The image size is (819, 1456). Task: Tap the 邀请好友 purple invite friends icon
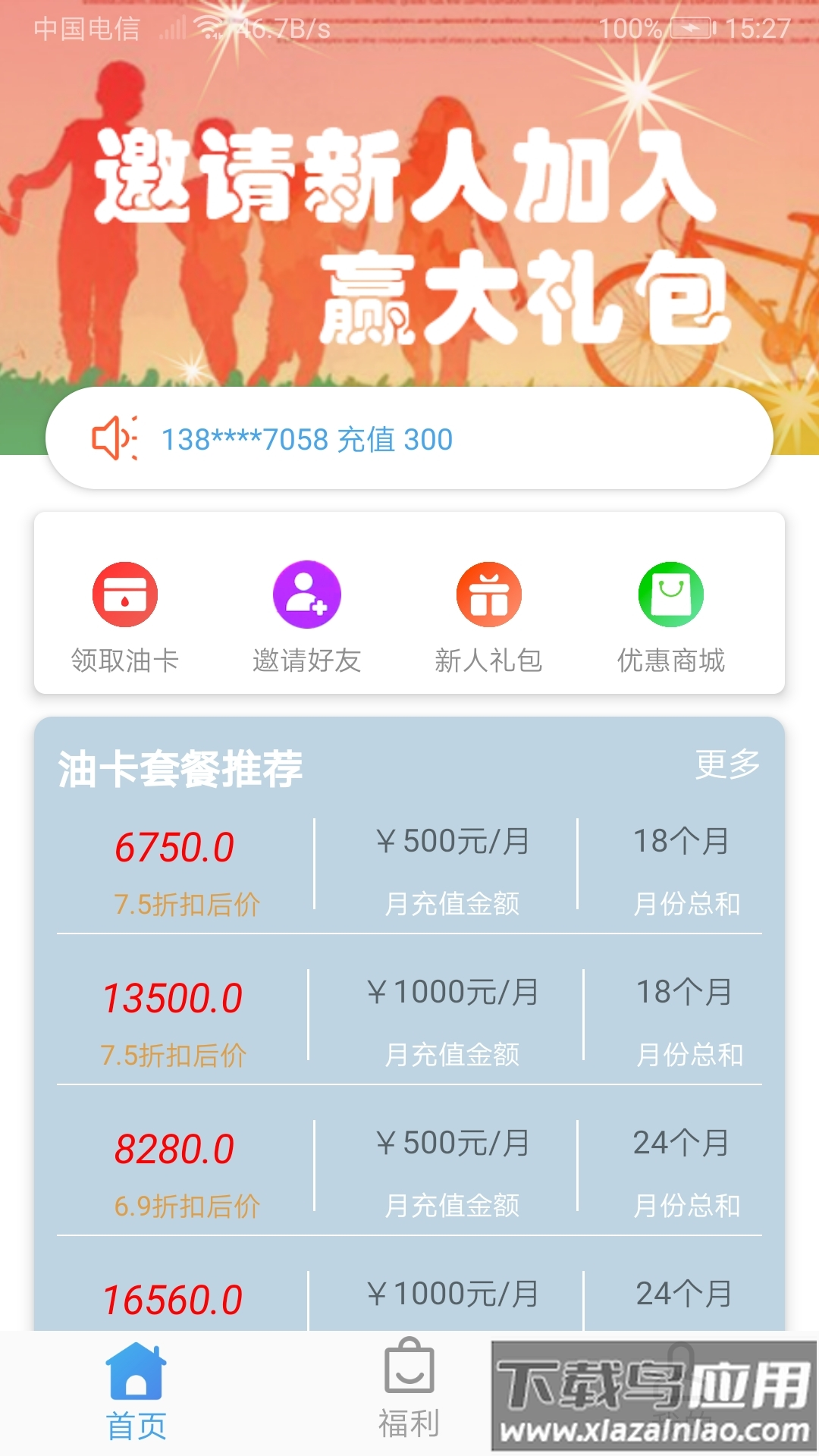click(306, 595)
